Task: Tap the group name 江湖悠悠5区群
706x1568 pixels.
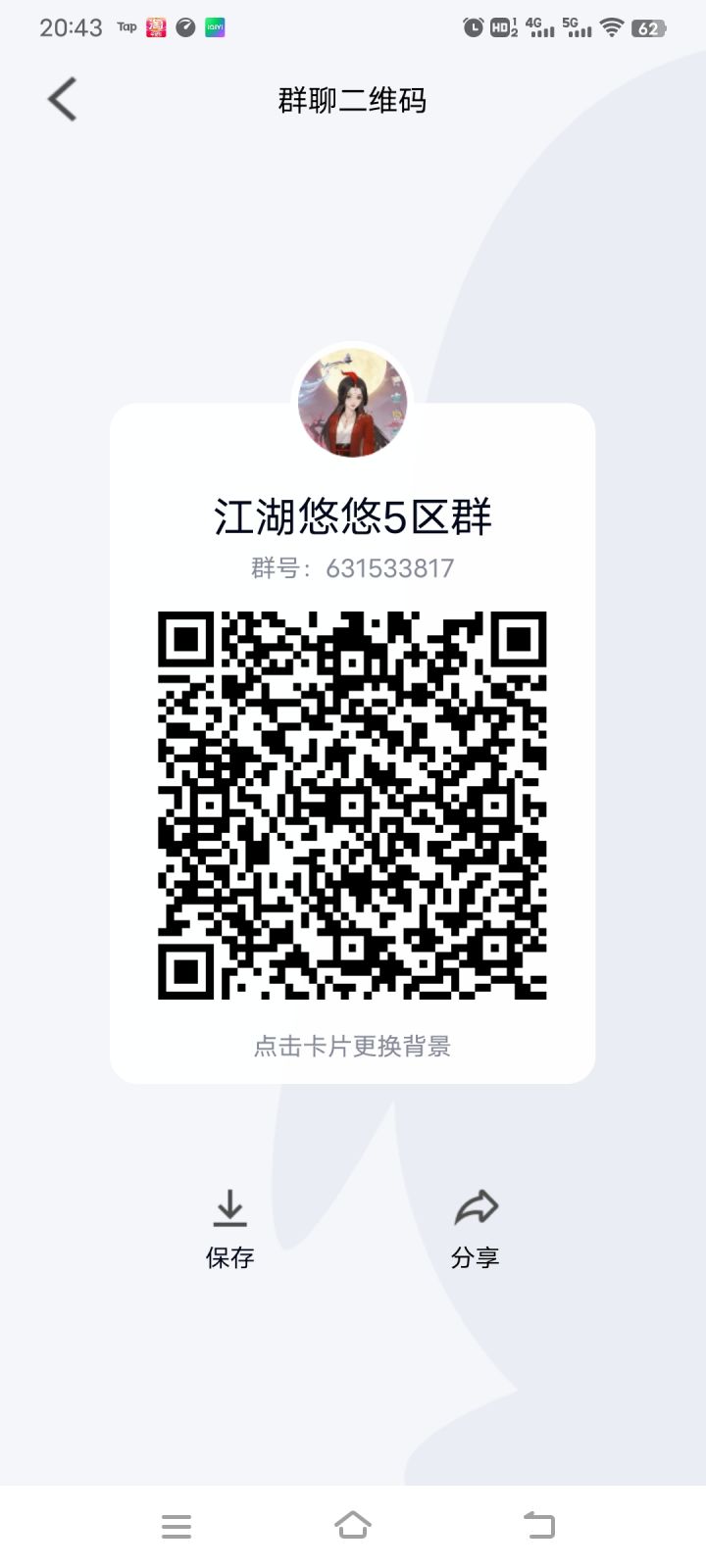Action: coord(353,517)
